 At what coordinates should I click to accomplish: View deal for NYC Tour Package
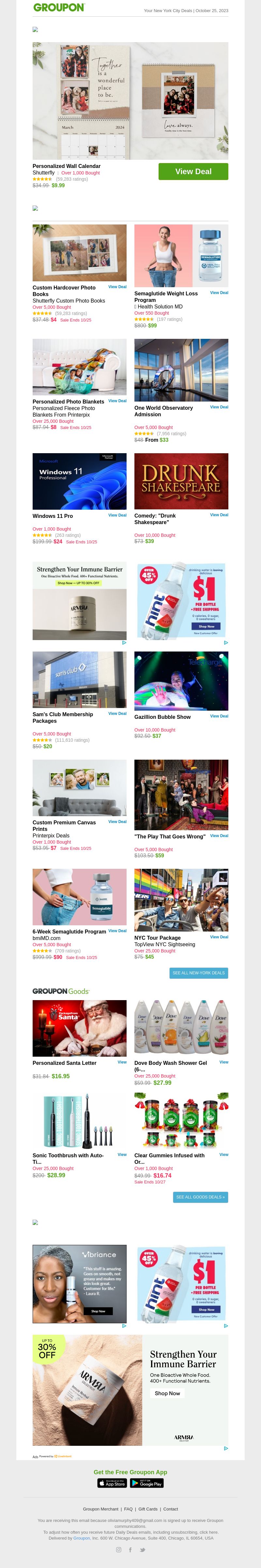pyautogui.click(x=219, y=937)
